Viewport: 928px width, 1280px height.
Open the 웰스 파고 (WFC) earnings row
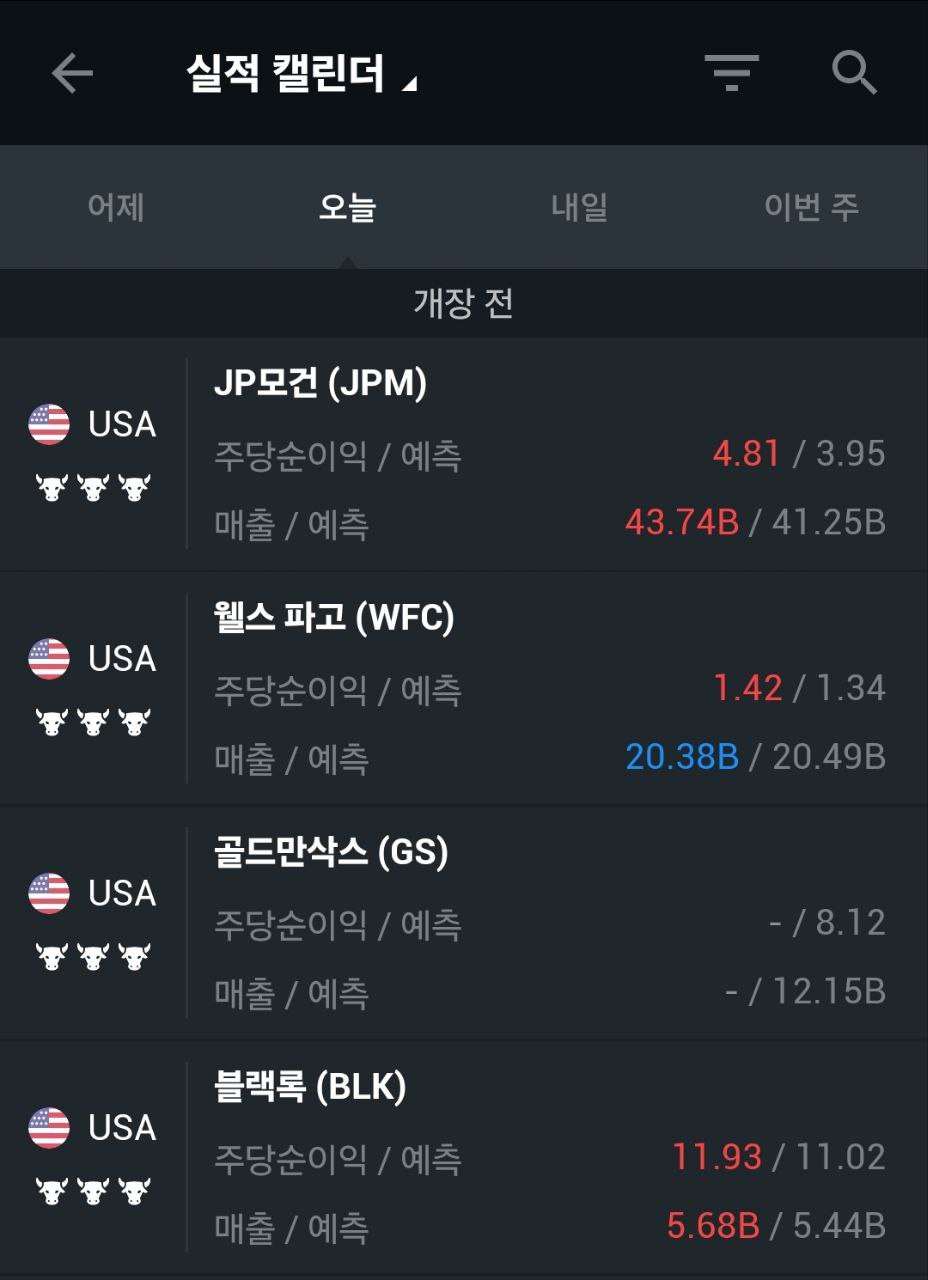pos(464,688)
